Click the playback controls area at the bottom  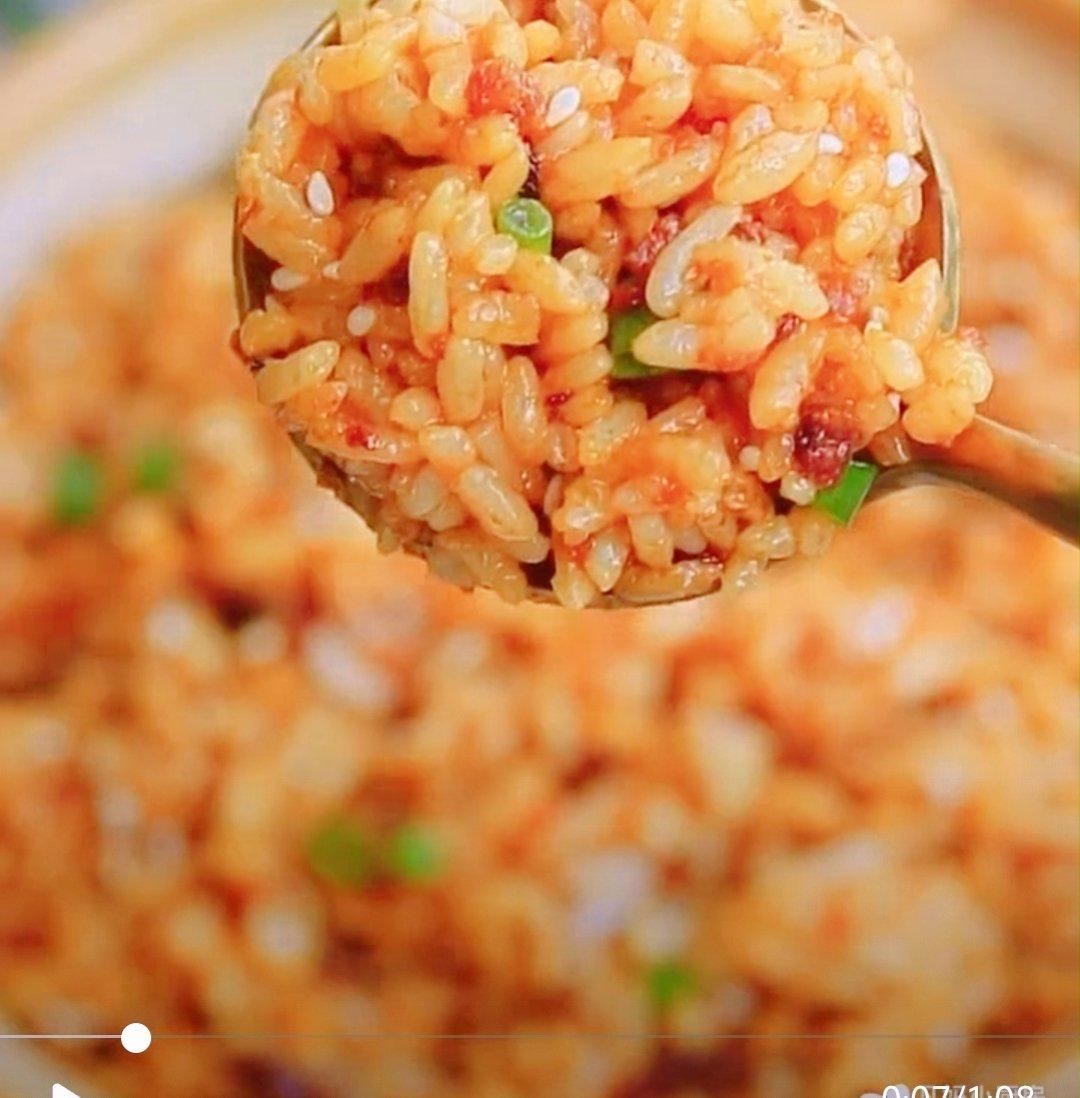pos(540,1060)
